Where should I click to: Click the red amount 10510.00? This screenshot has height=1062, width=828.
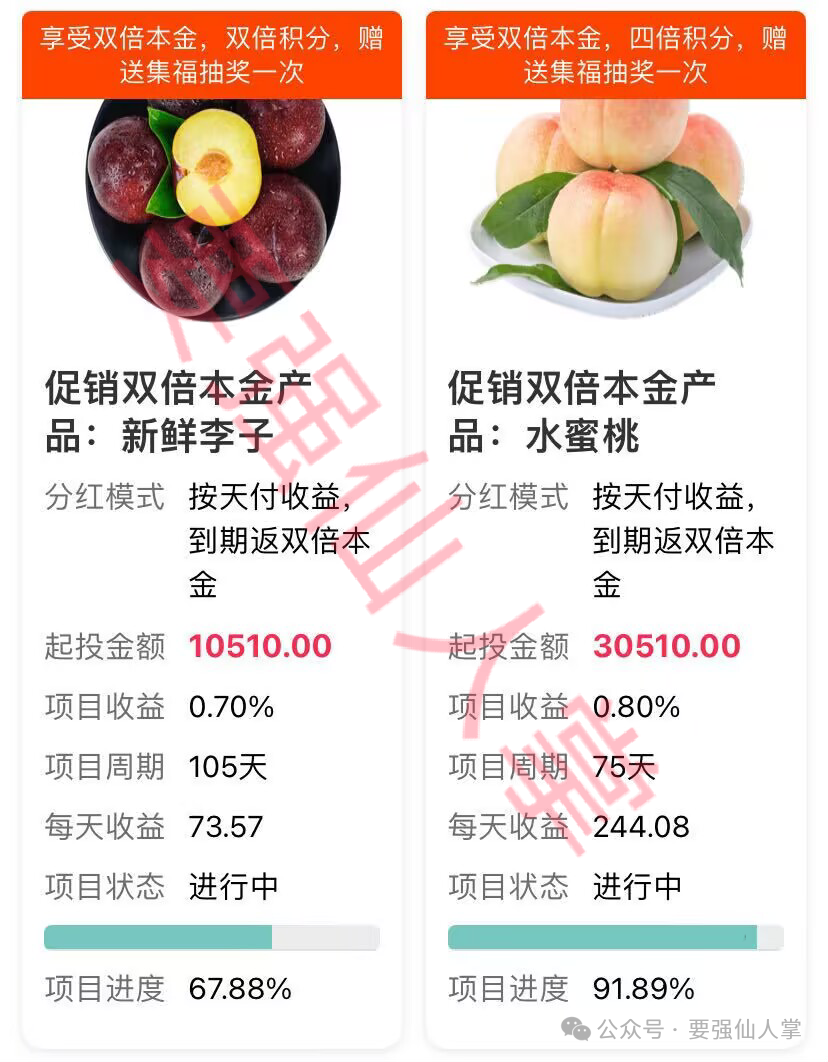pyautogui.click(x=260, y=648)
